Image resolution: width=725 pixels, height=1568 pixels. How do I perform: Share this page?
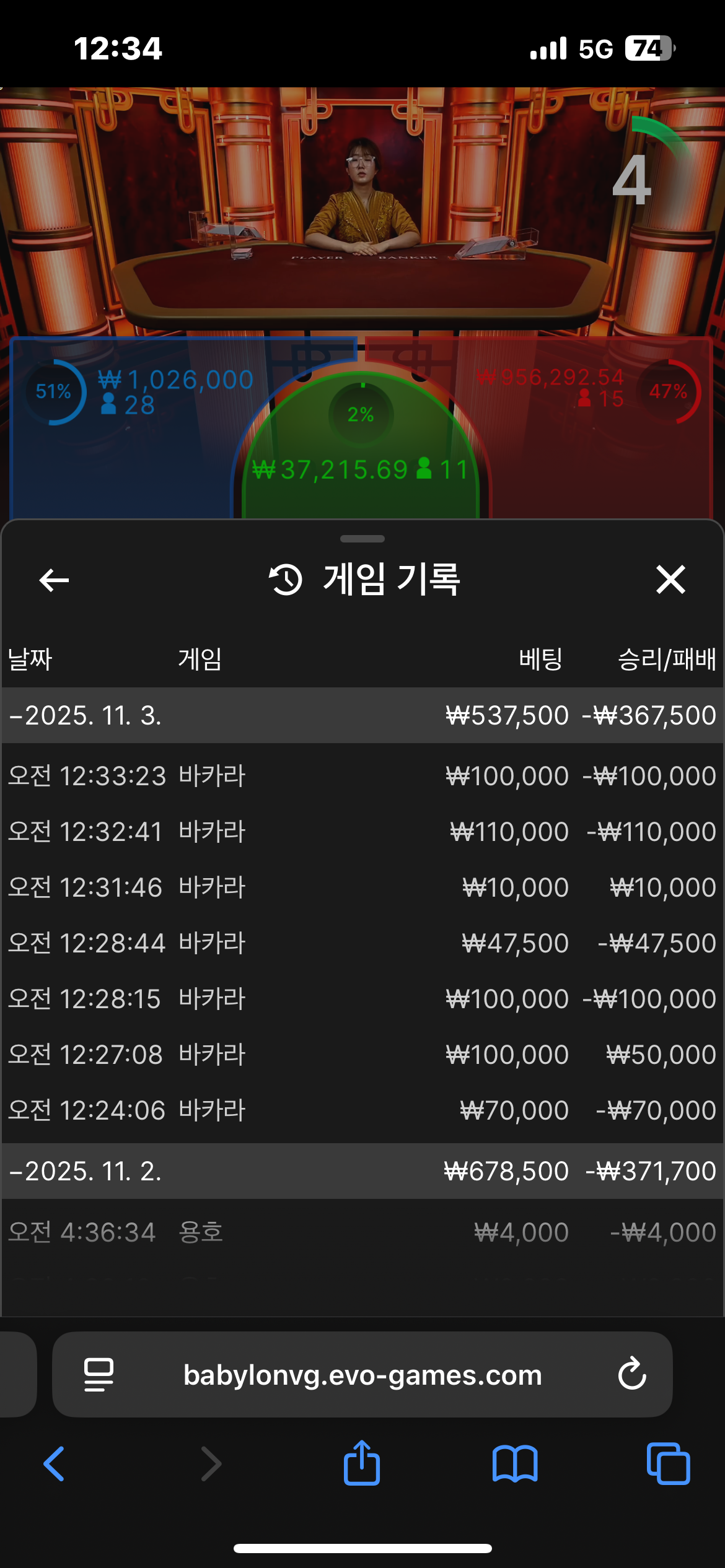coord(362,1464)
